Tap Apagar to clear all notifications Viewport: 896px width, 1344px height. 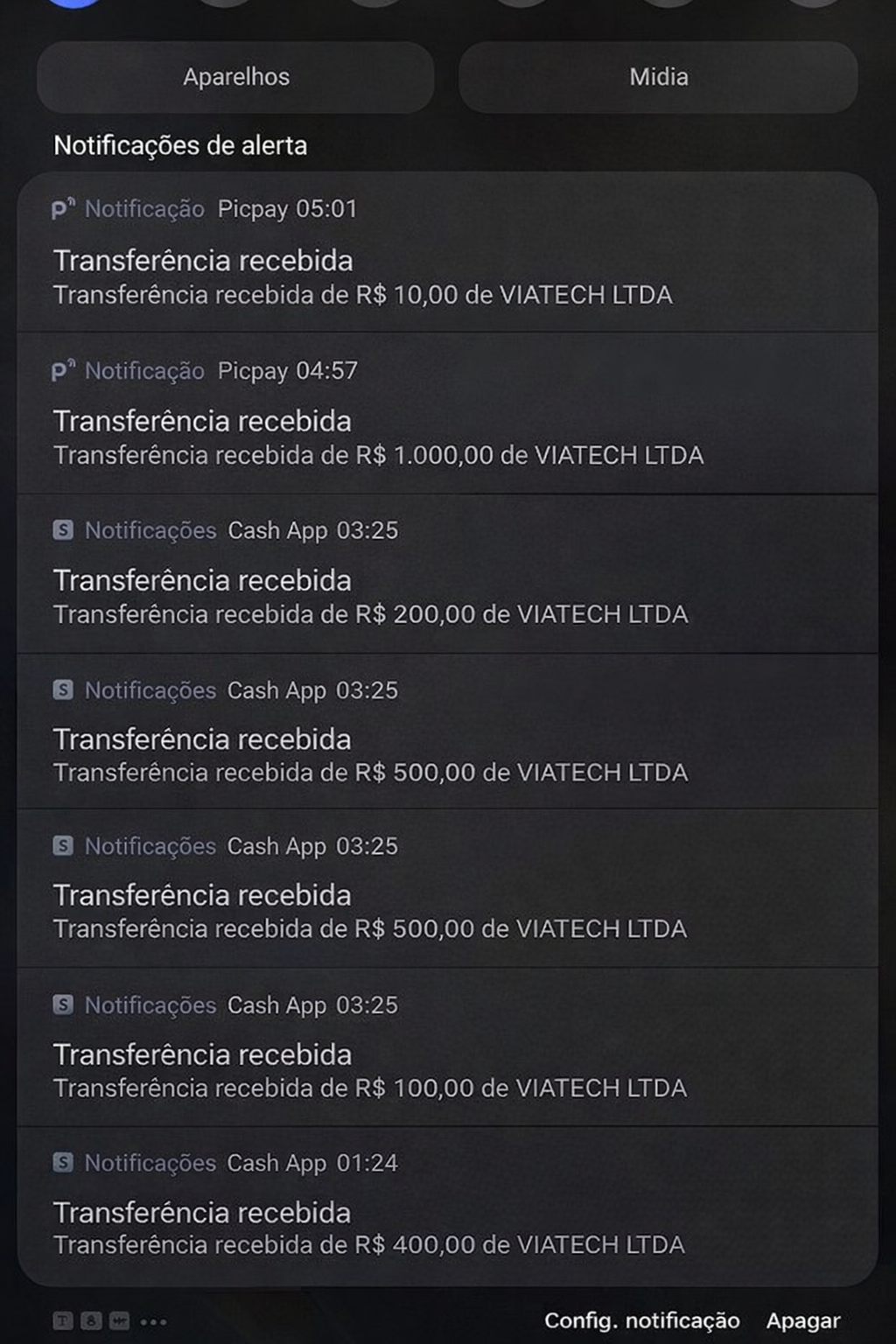point(802,1320)
